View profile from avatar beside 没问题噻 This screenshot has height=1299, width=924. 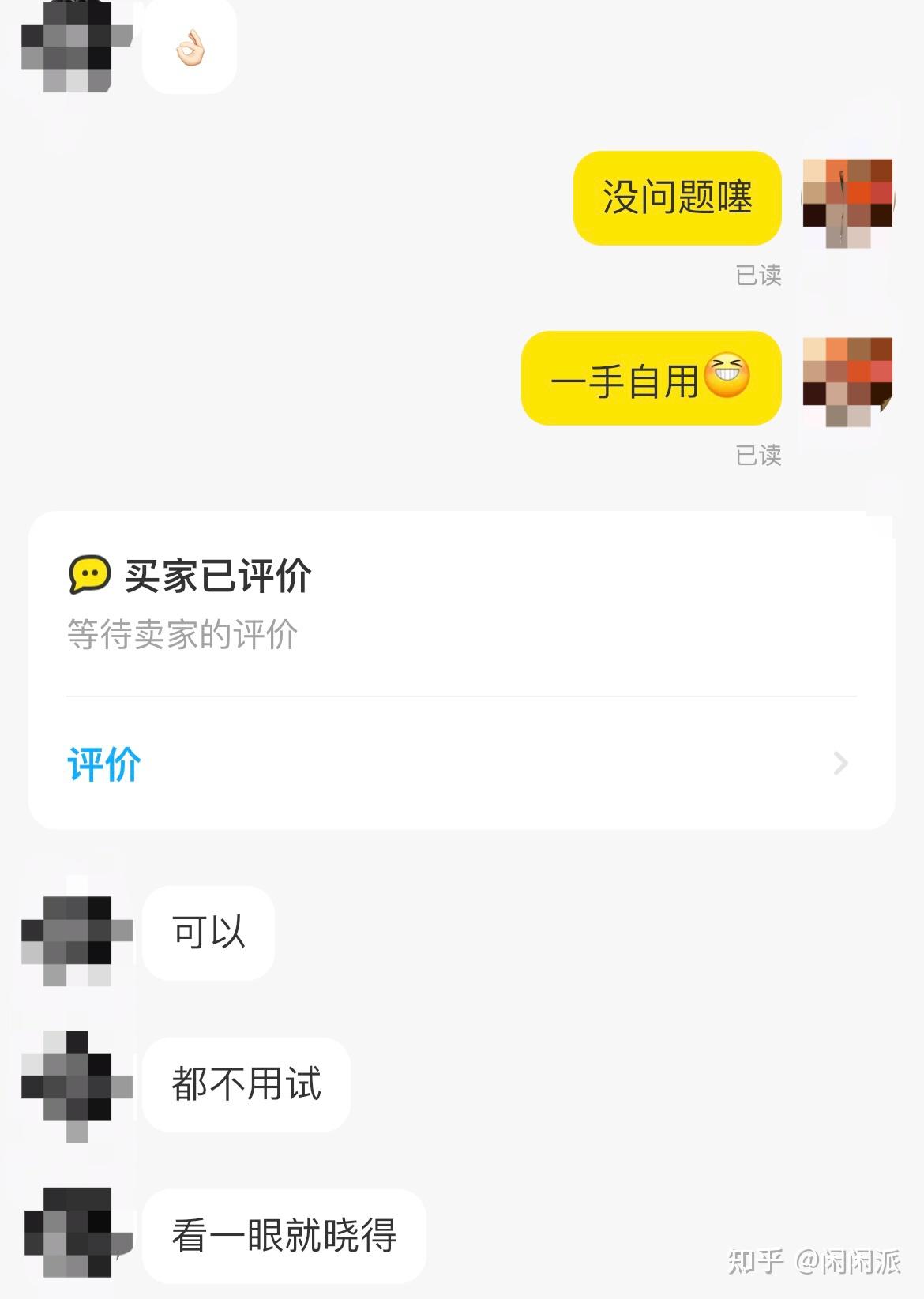tap(847, 202)
